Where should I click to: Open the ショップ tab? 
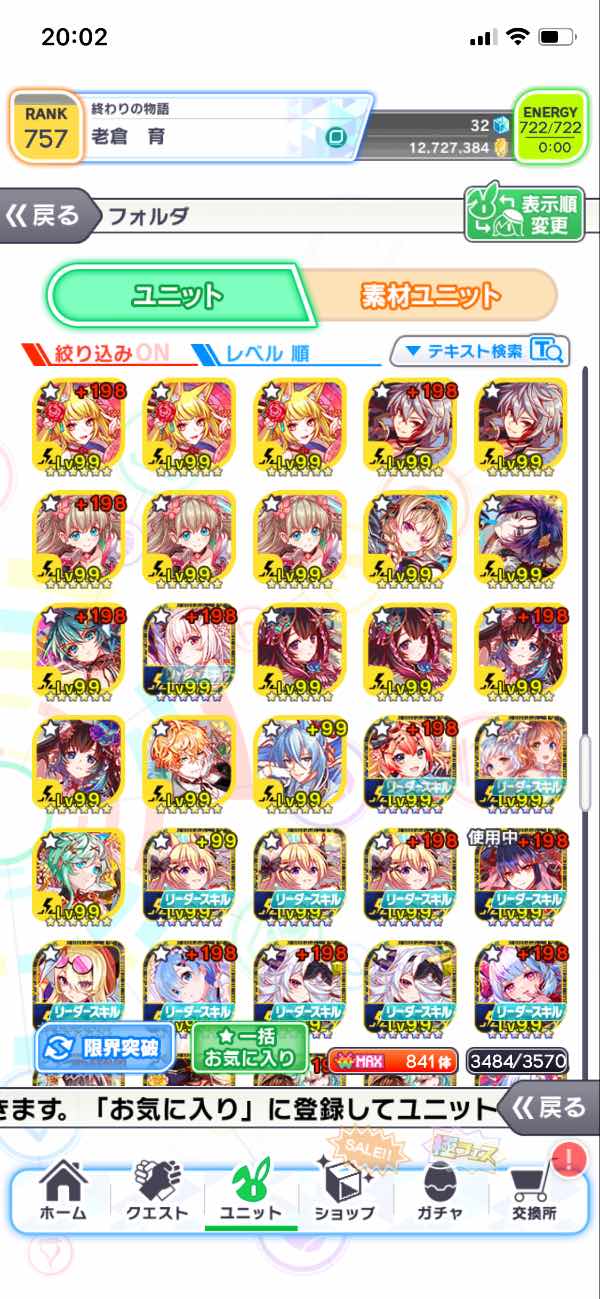tap(345, 1193)
